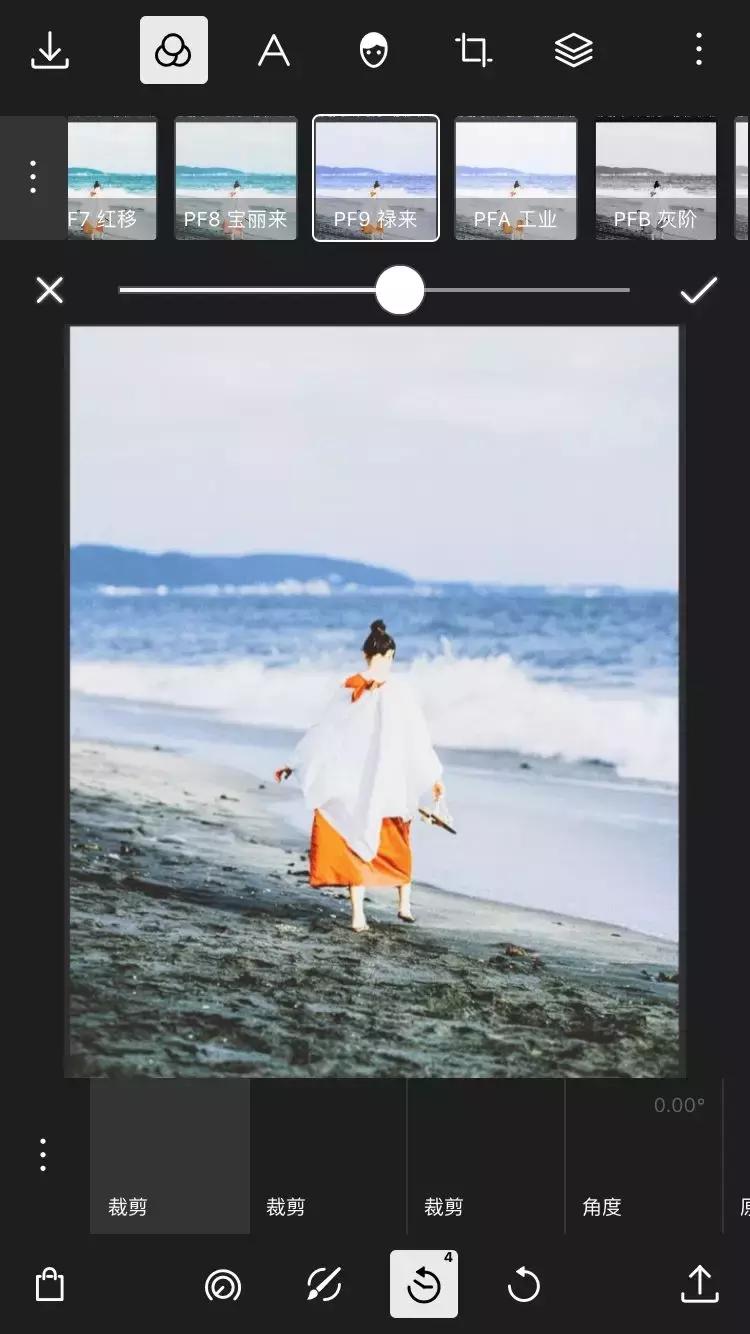Open the more options menu at top right
The height and width of the screenshot is (1334, 750).
698,50
